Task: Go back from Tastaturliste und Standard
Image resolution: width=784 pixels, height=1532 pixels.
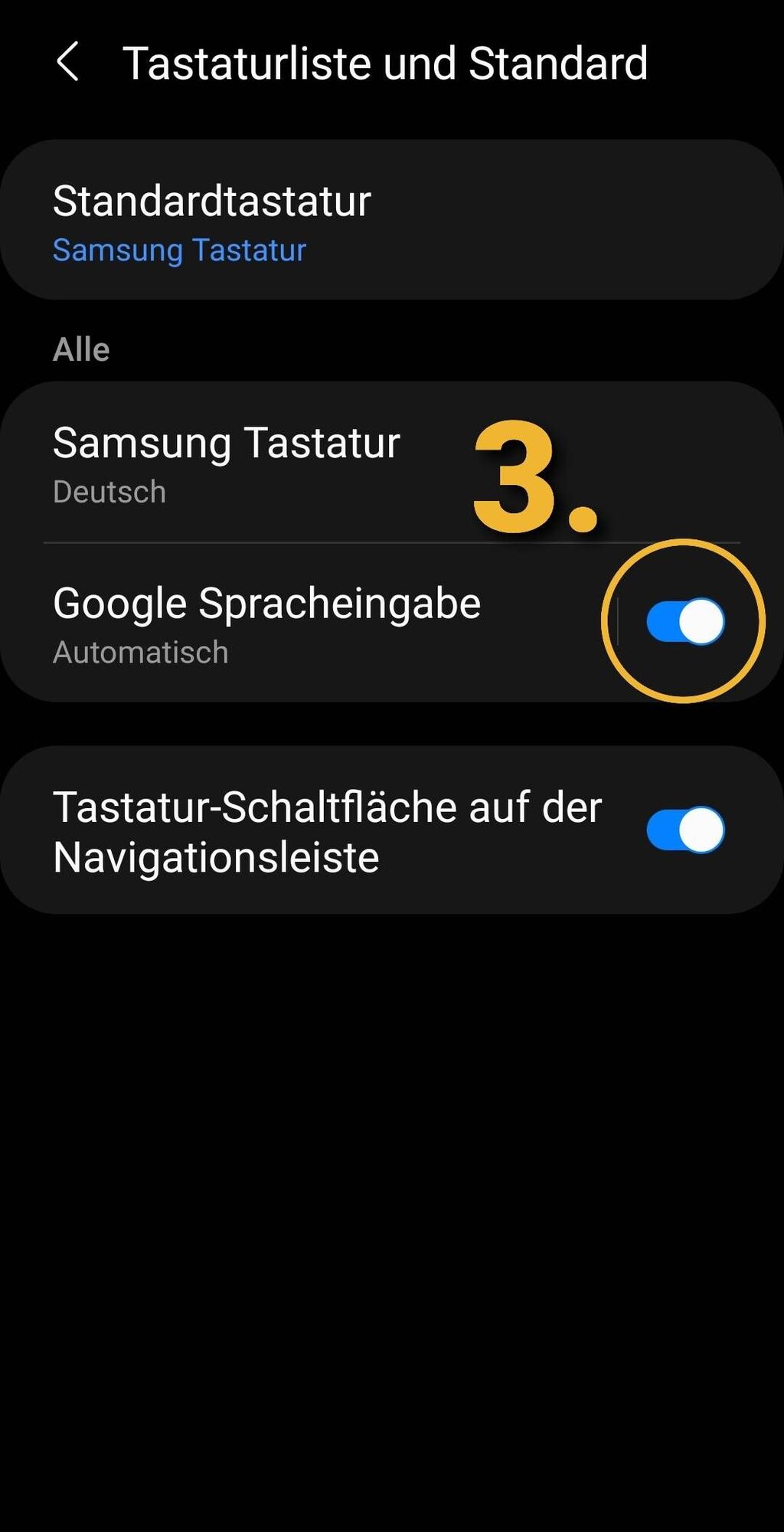Action: (67, 62)
